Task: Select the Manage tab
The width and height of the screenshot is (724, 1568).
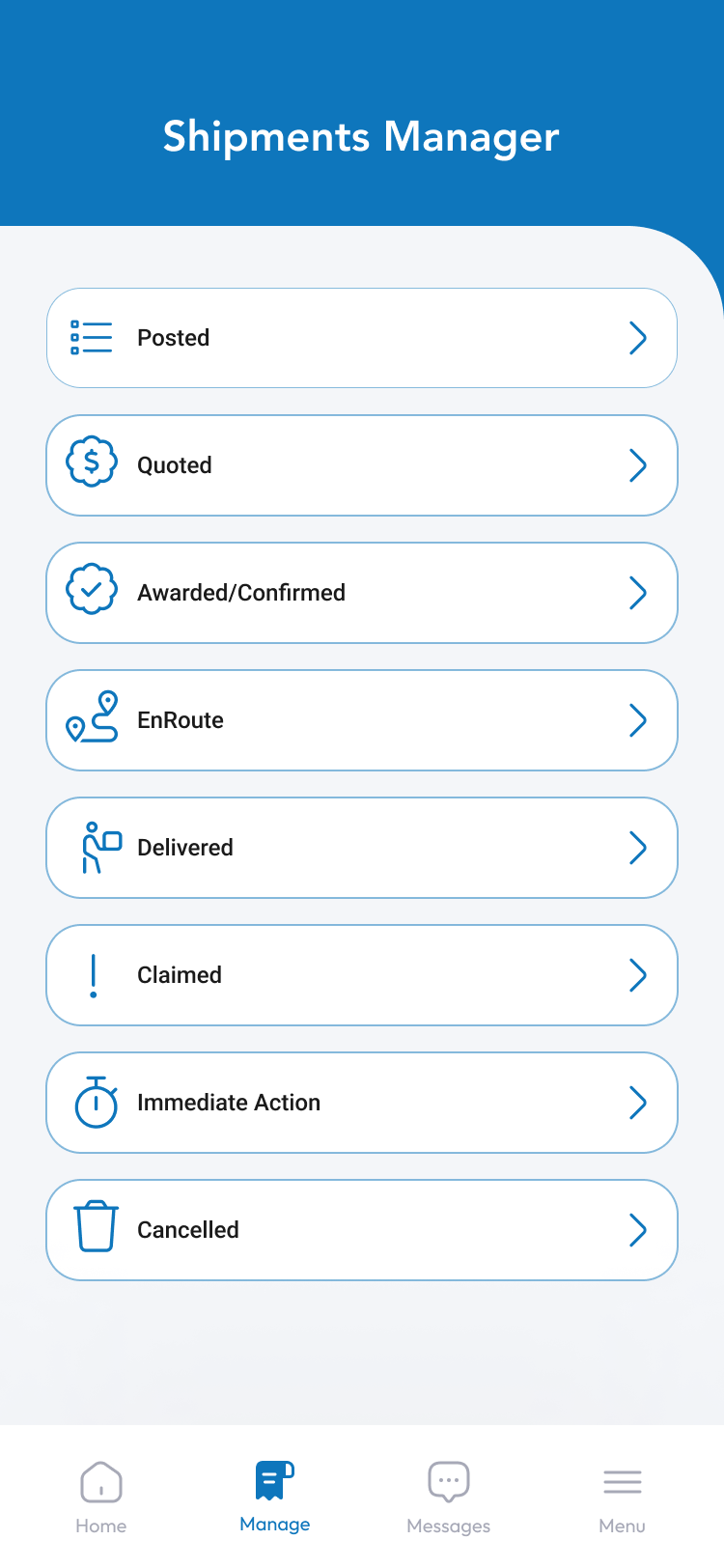Action: tap(275, 1497)
